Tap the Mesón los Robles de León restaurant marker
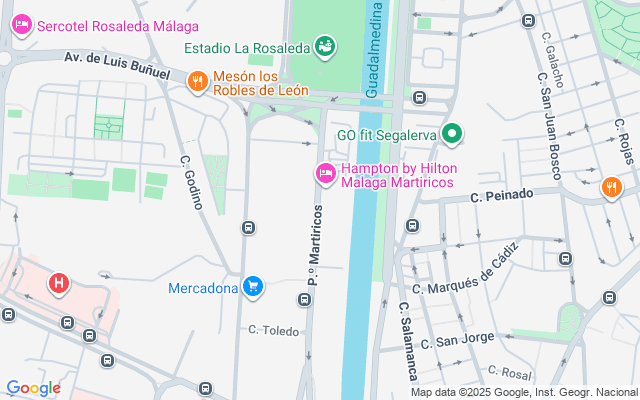This screenshot has width=640, height=400. coord(198,82)
